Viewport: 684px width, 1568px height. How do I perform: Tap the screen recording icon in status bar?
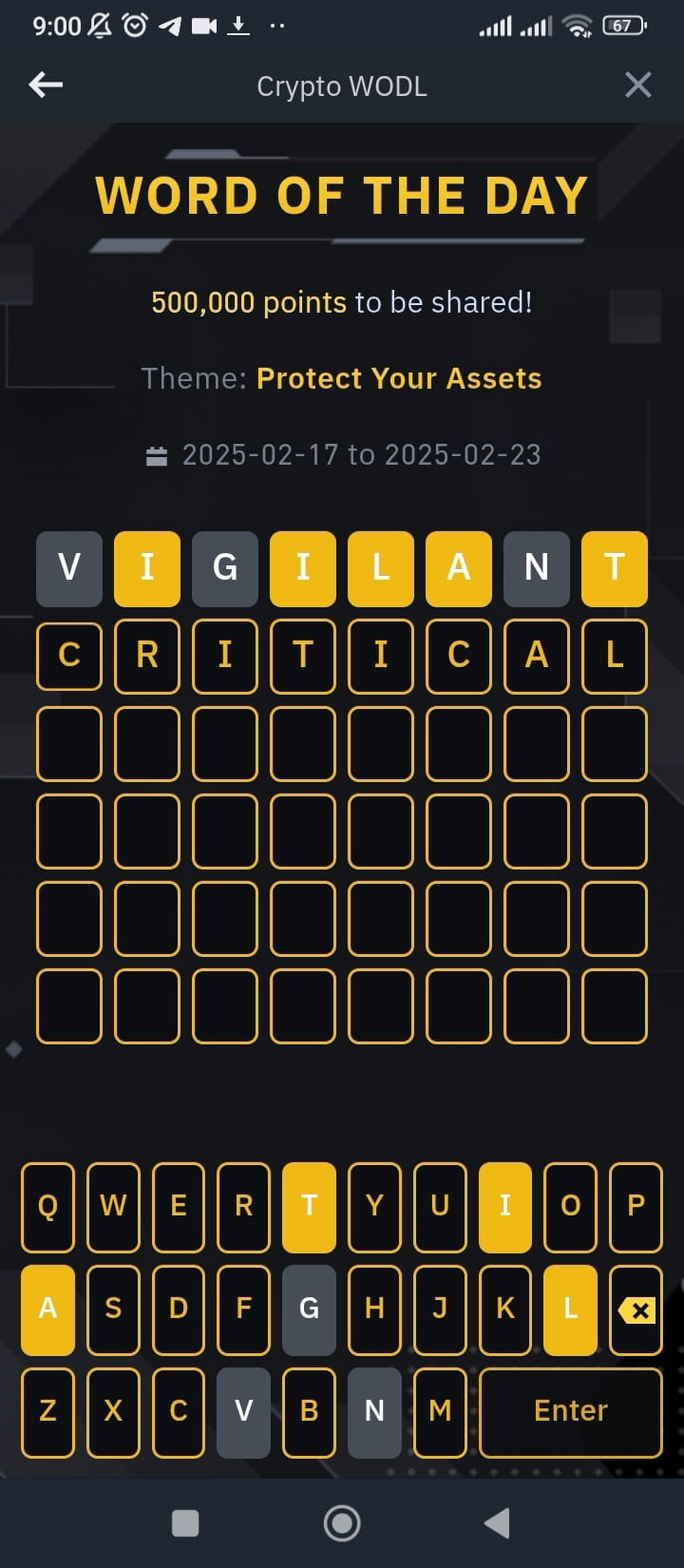click(x=203, y=26)
